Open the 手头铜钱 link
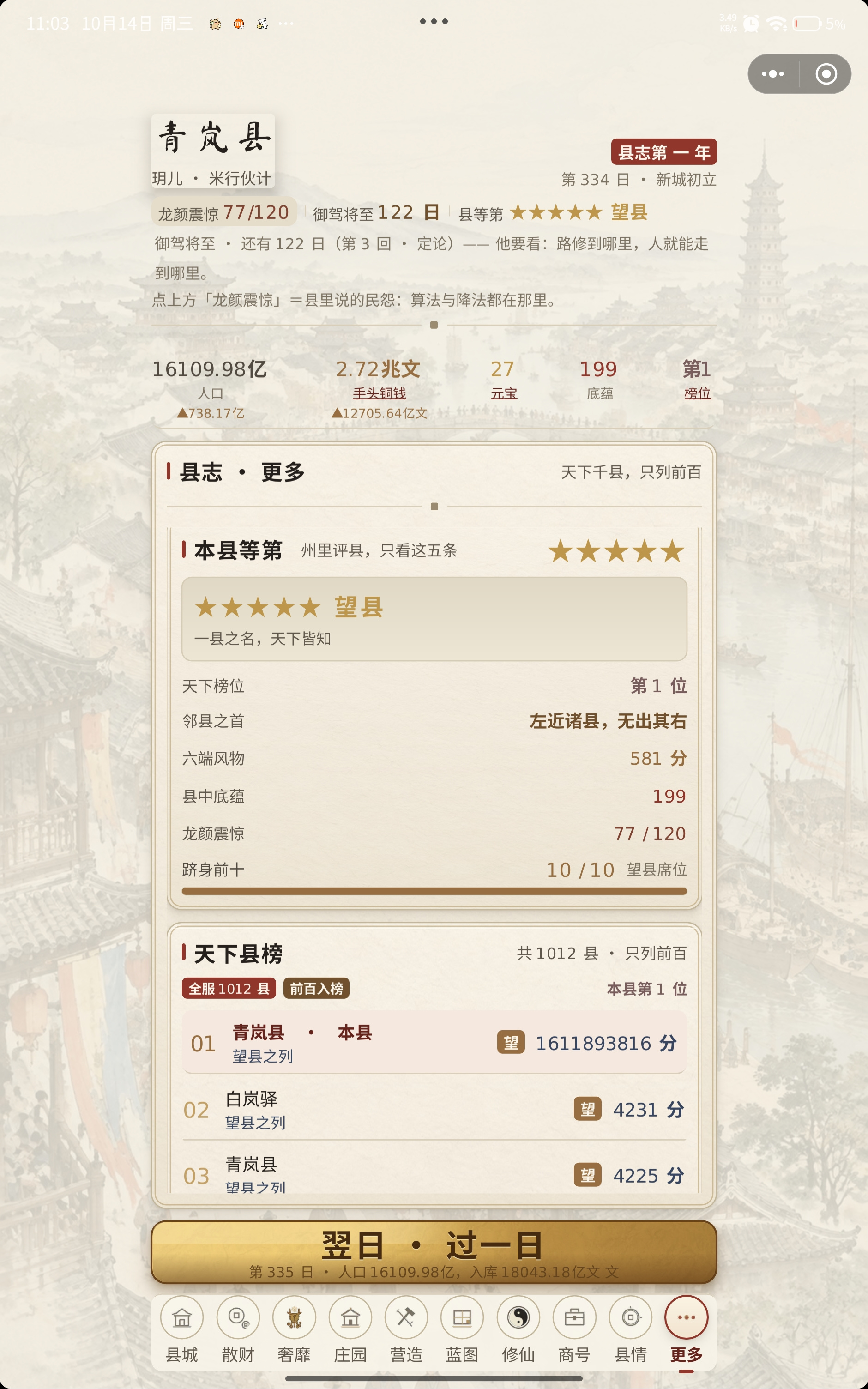The image size is (868, 1389). [379, 393]
